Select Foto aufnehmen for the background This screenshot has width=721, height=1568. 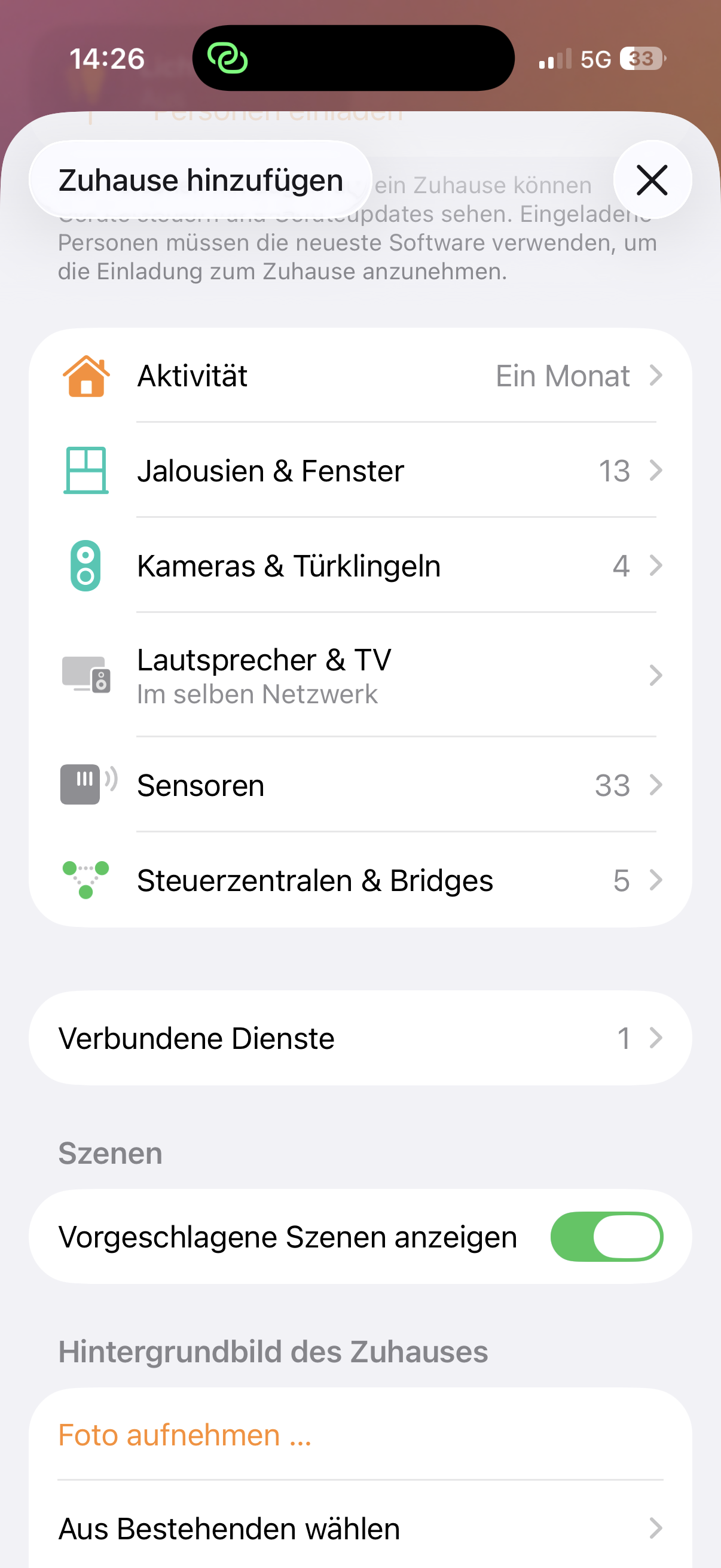184,1435
